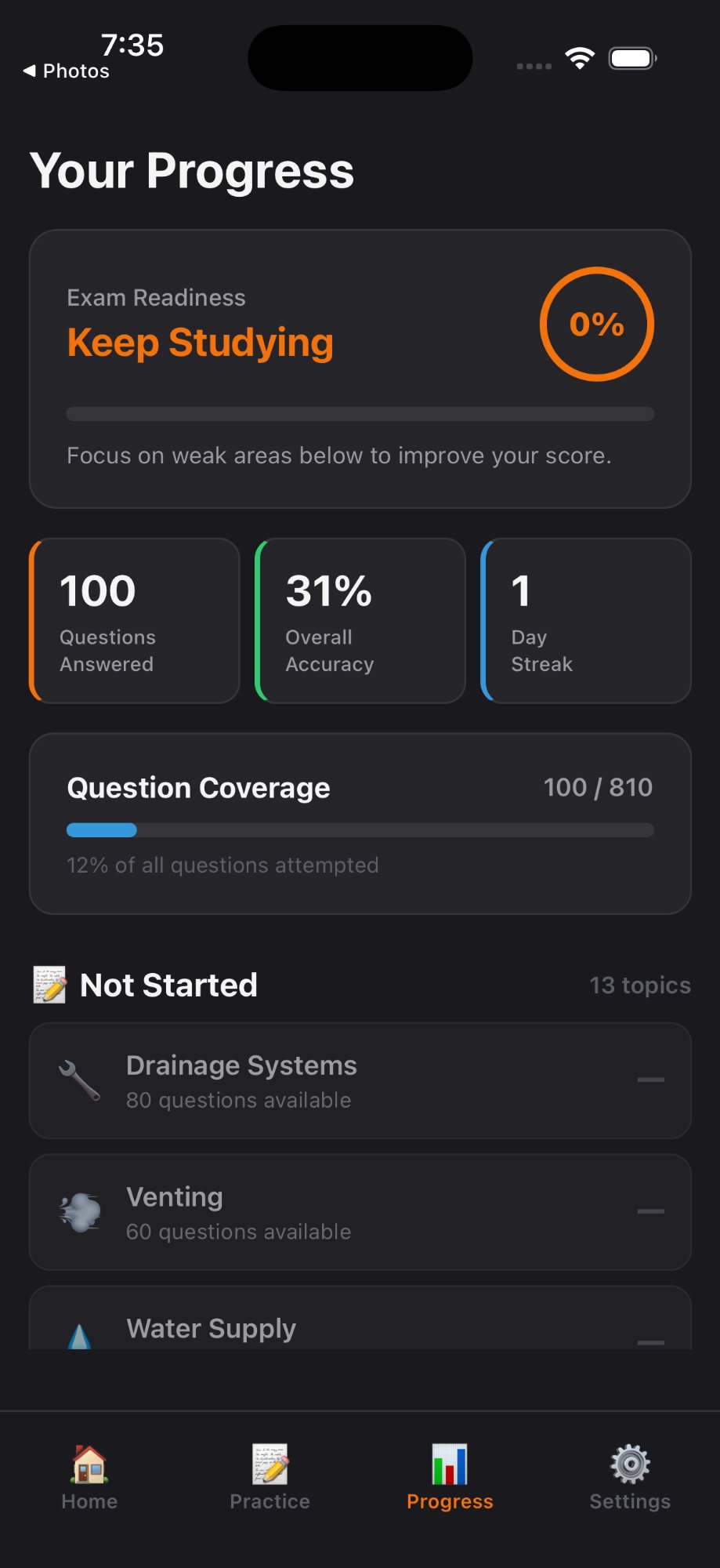Image resolution: width=720 pixels, height=1568 pixels.
Task: Open the Drainage Systems topic
Action: [x=360, y=1080]
